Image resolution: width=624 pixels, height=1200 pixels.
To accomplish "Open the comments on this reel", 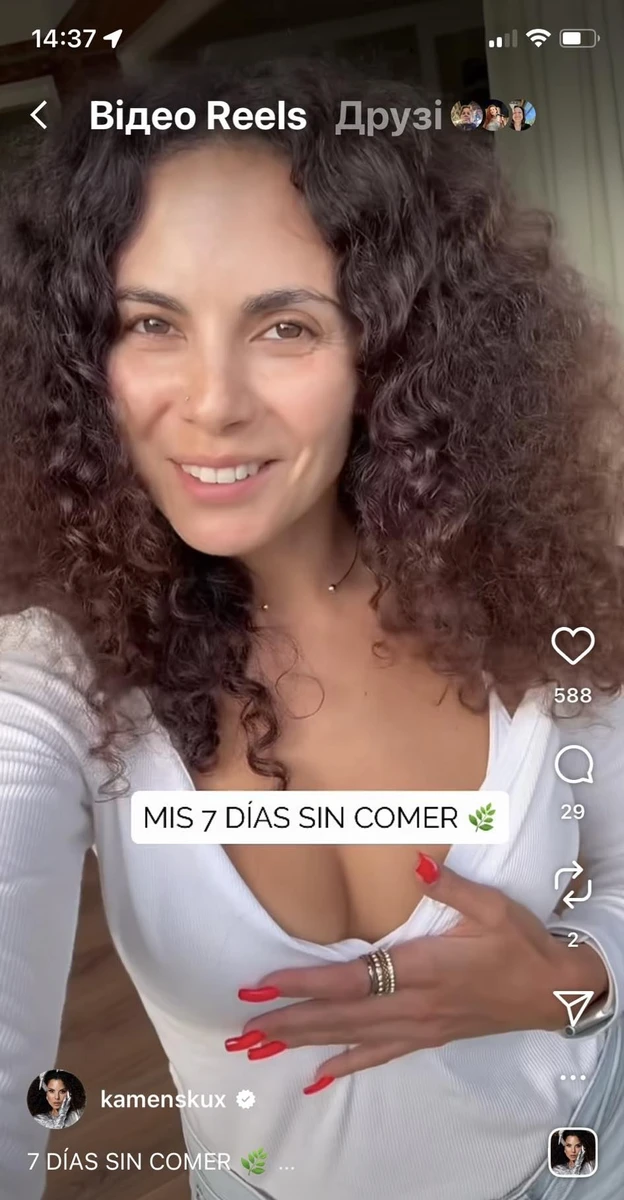I will coord(573,767).
